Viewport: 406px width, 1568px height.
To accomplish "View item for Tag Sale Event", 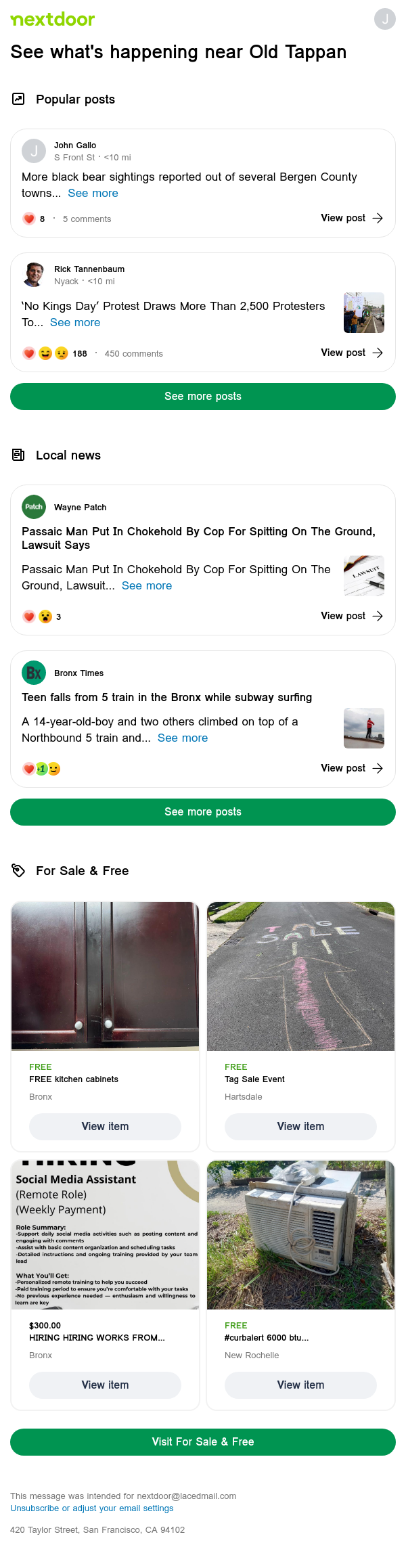I will pyautogui.click(x=300, y=1127).
